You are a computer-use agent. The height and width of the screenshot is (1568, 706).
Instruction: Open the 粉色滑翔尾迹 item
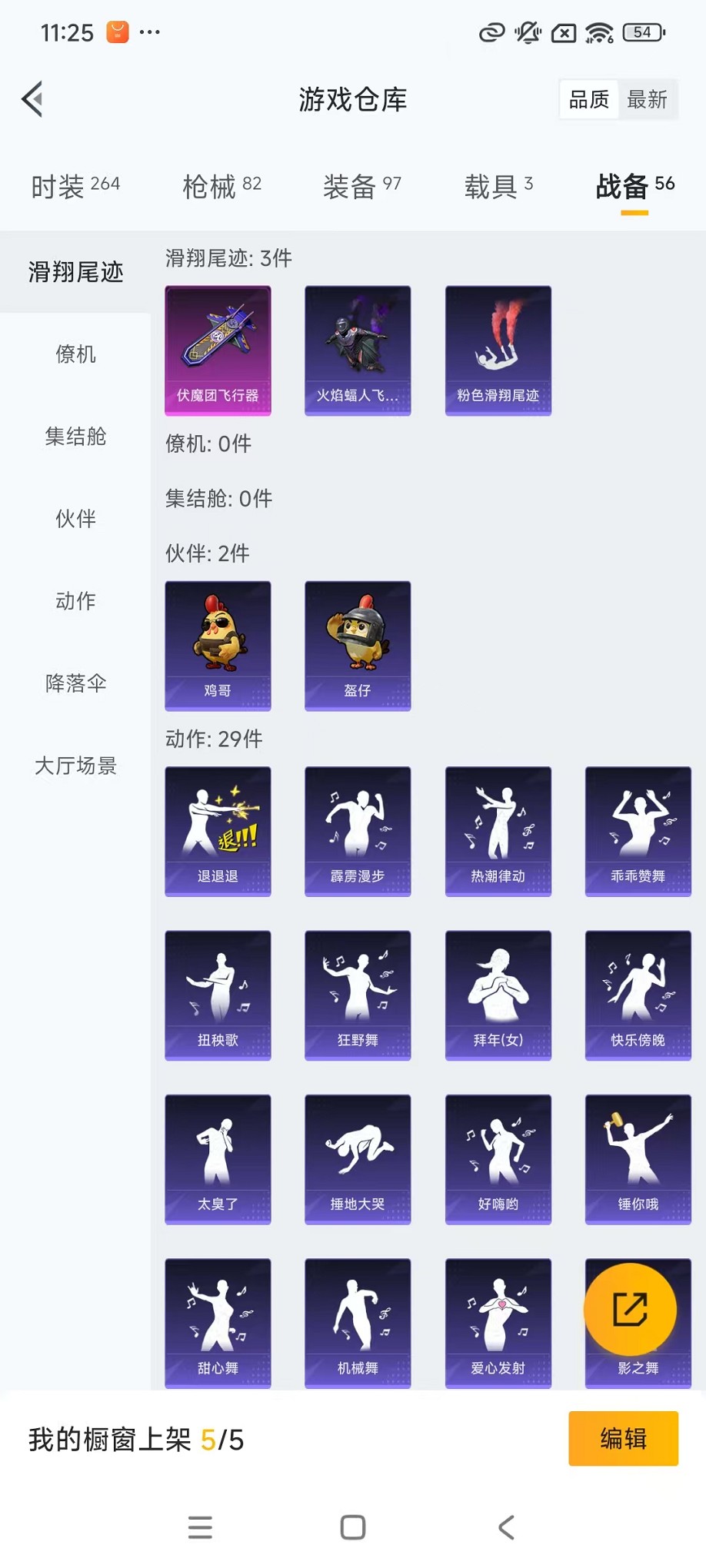coord(498,350)
